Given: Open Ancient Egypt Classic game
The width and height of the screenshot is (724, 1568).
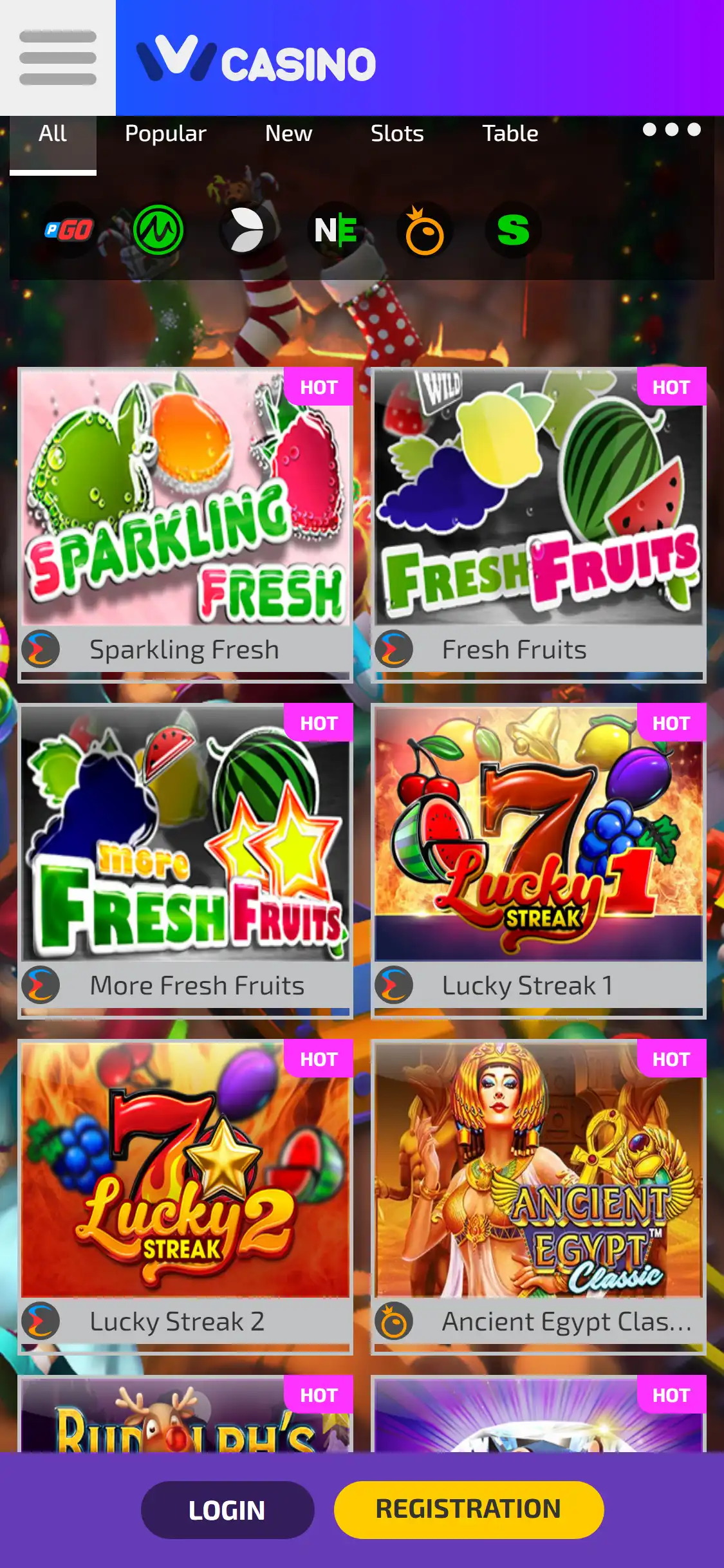Looking at the screenshot, I should tap(538, 1181).
